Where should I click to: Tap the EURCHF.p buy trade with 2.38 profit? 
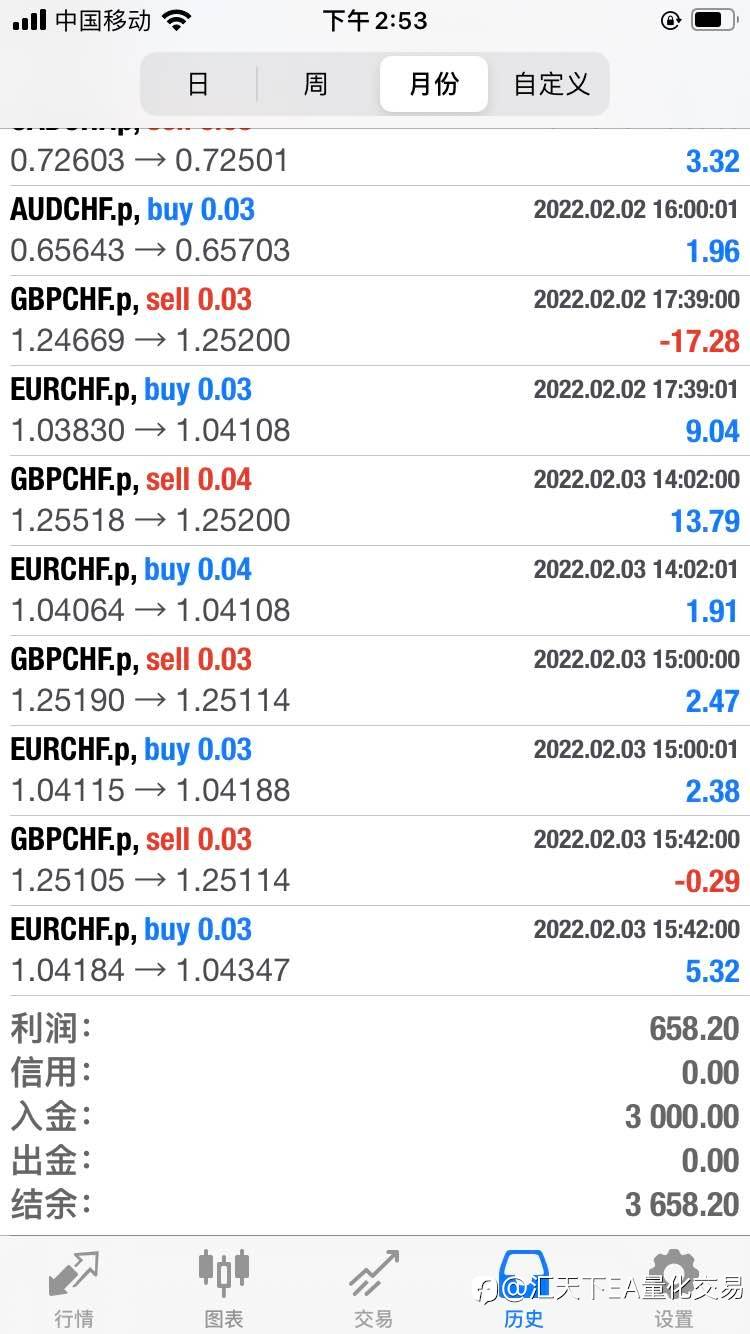pyautogui.click(x=375, y=771)
